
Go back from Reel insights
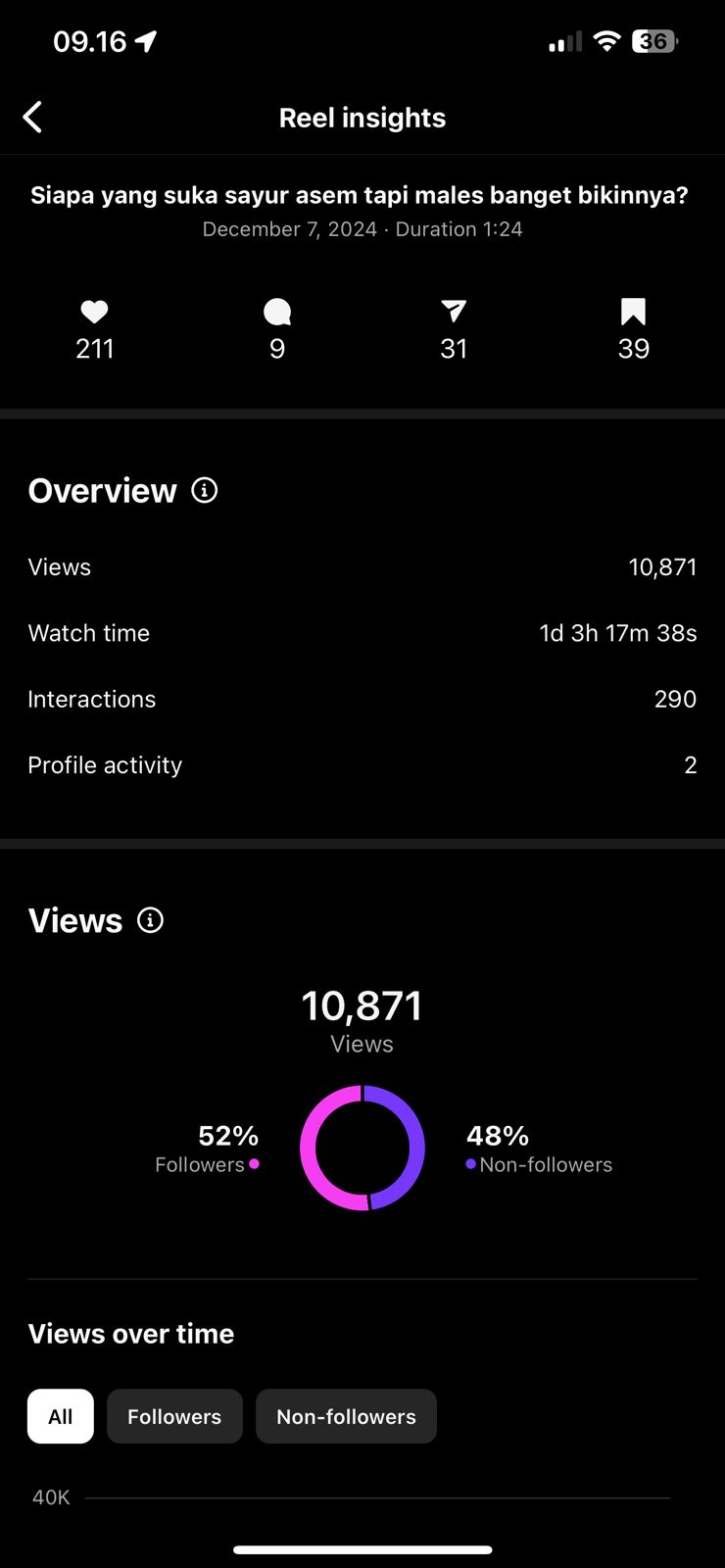(33, 118)
